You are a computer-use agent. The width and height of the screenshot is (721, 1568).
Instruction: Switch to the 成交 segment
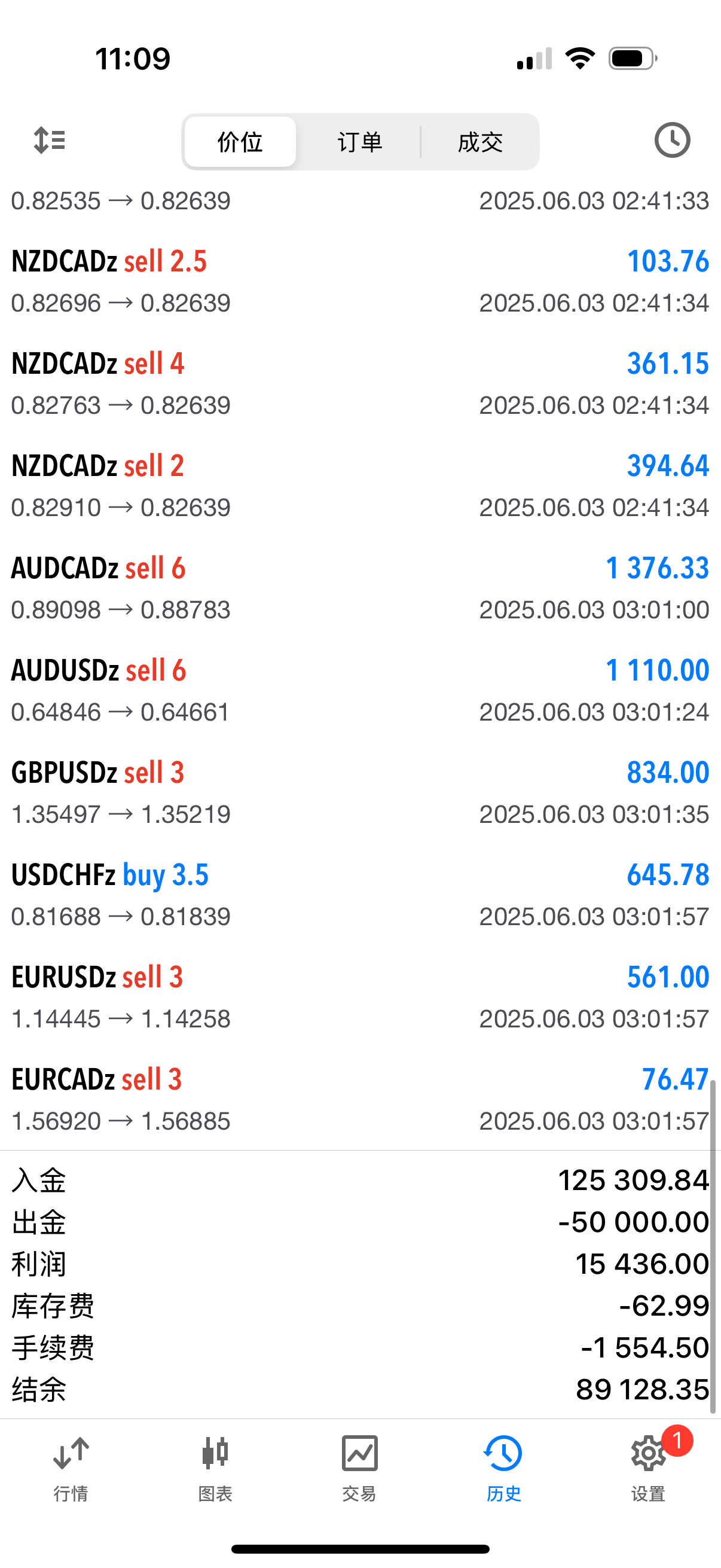point(480,142)
